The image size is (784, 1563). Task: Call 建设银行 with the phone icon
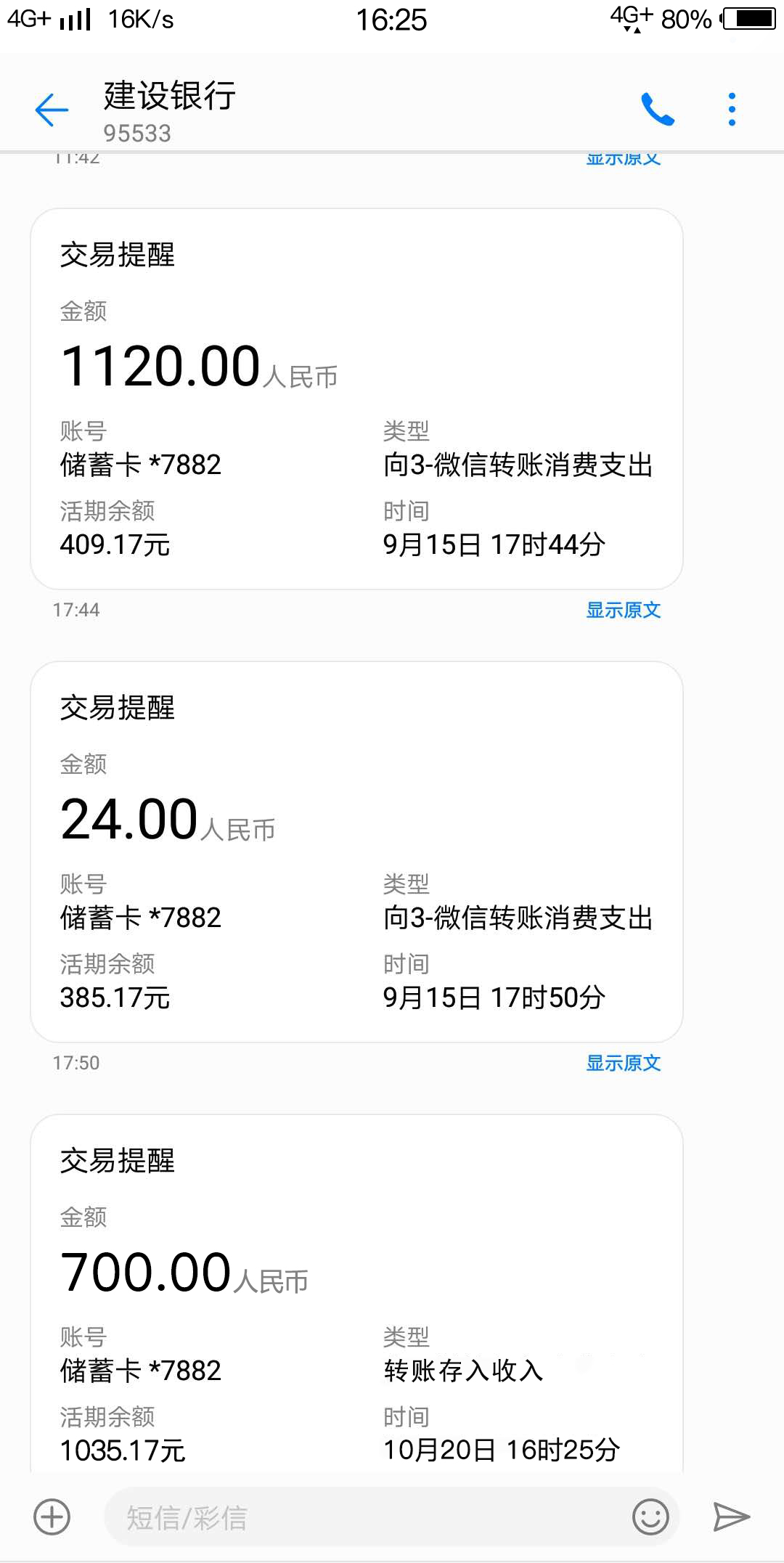(658, 110)
